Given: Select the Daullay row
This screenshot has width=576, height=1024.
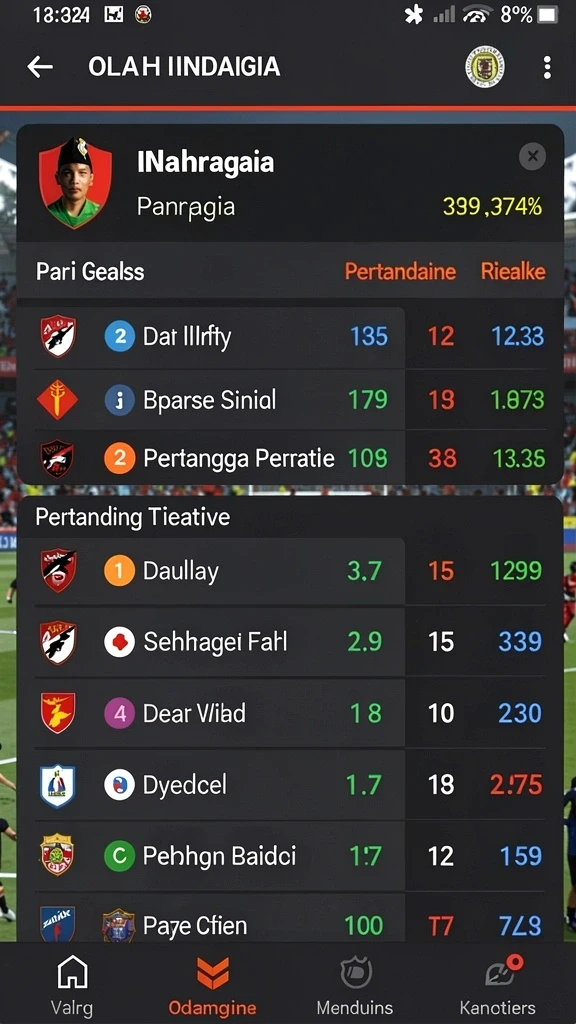Looking at the screenshot, I should point(290,571).
